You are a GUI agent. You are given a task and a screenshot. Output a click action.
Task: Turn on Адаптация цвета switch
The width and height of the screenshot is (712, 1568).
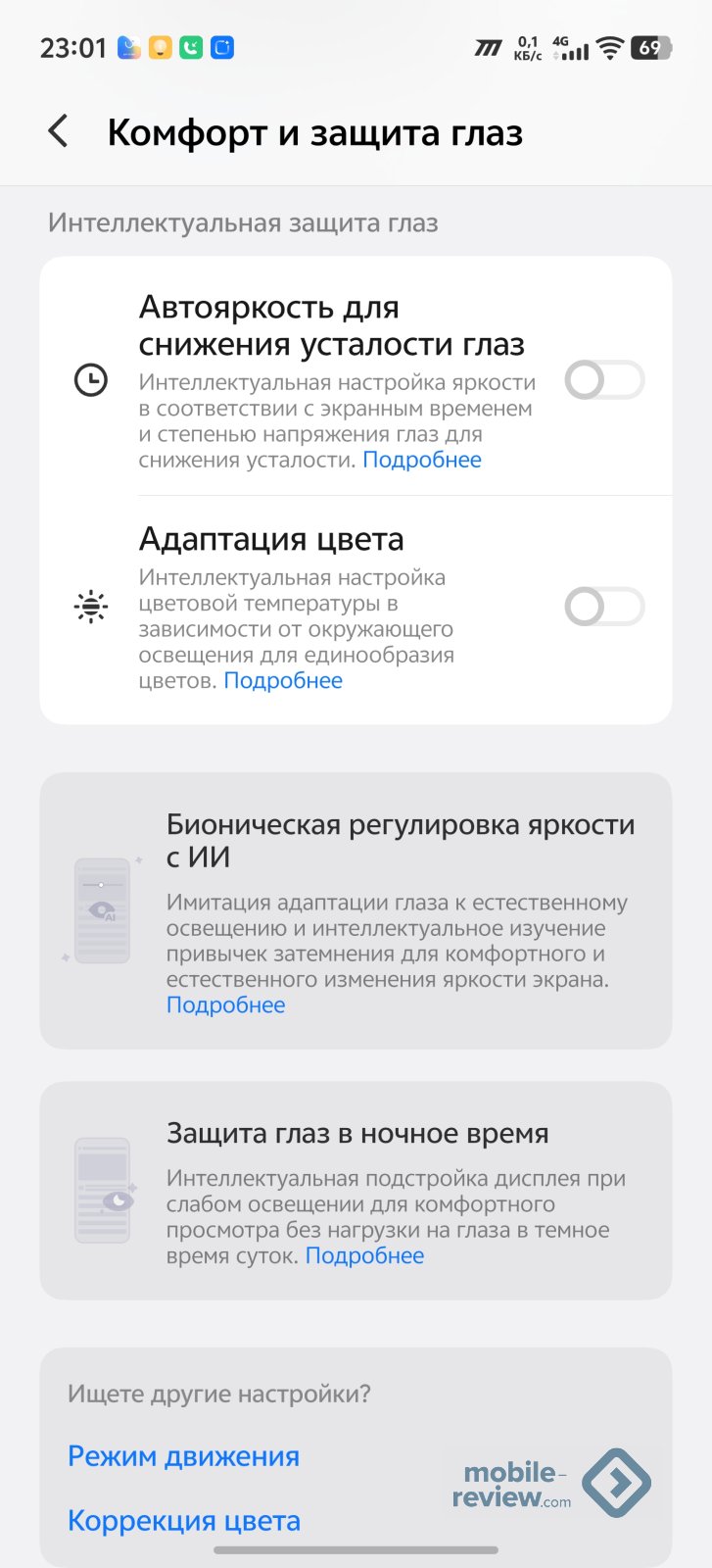(604, 607)
